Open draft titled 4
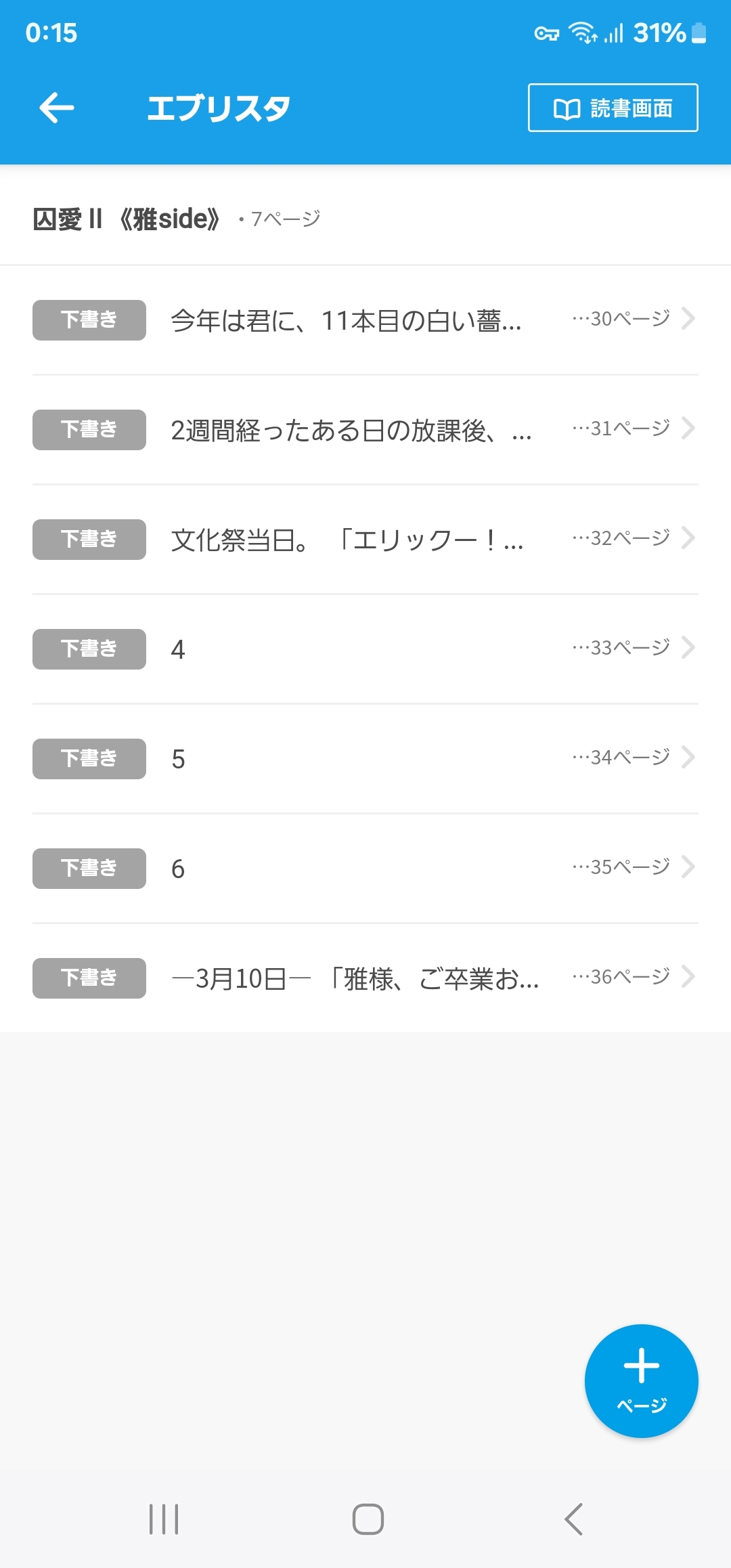731x1568 pixels. [x=365, y=649]
